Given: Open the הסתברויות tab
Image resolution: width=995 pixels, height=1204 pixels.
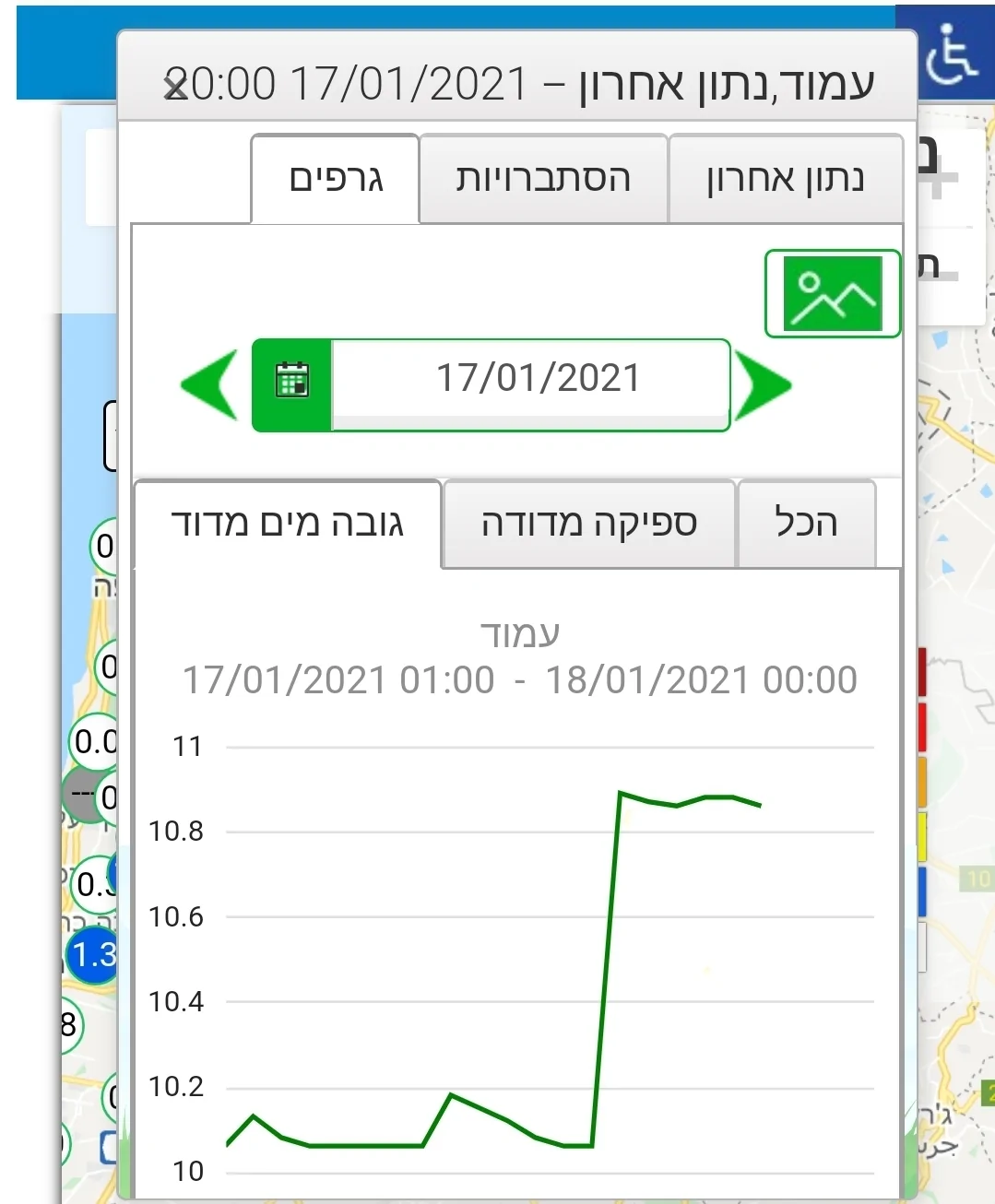Looking at the screenshot, I should click(543, 179).
